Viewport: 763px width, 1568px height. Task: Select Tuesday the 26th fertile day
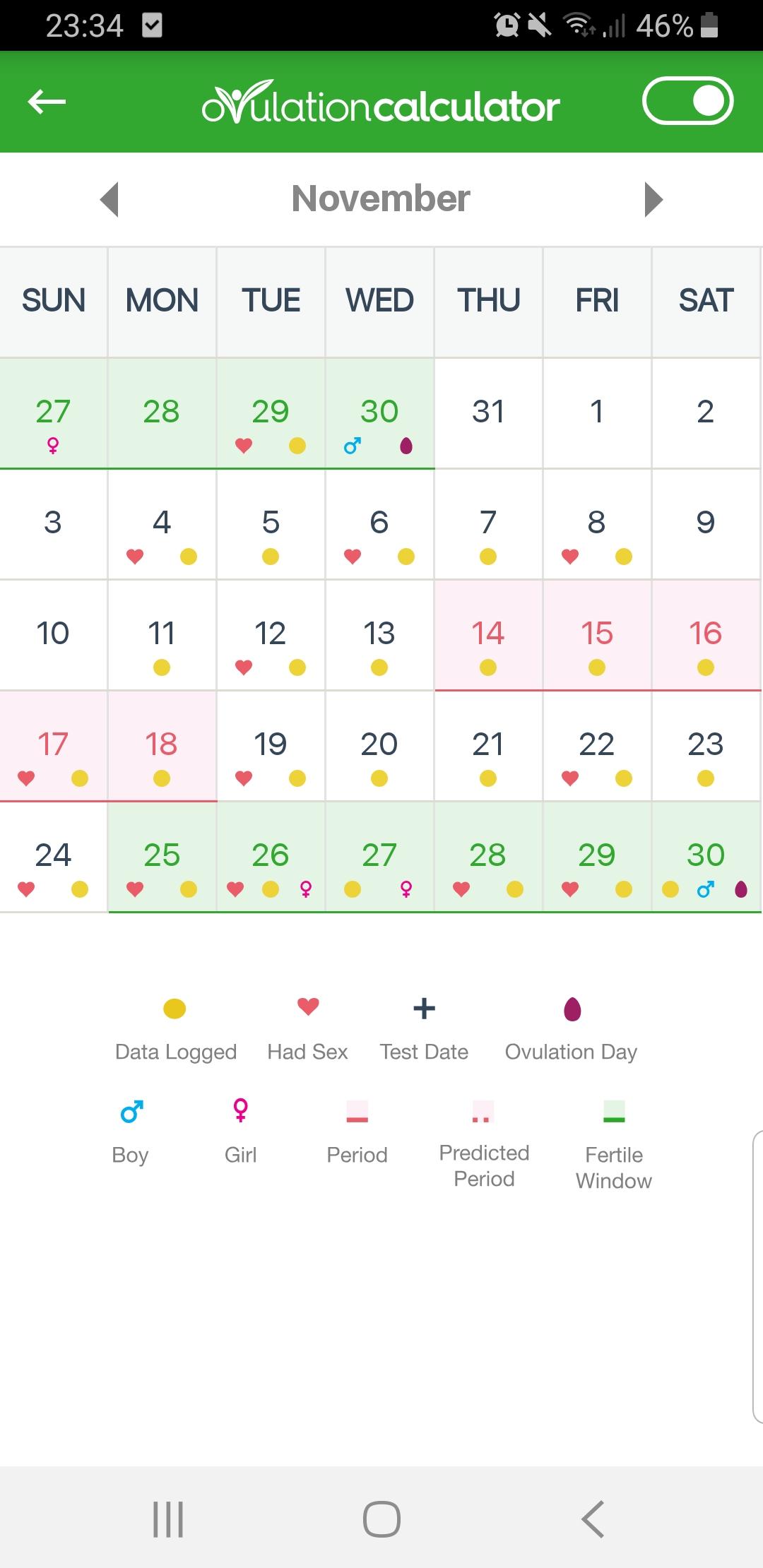coord(271,857)
